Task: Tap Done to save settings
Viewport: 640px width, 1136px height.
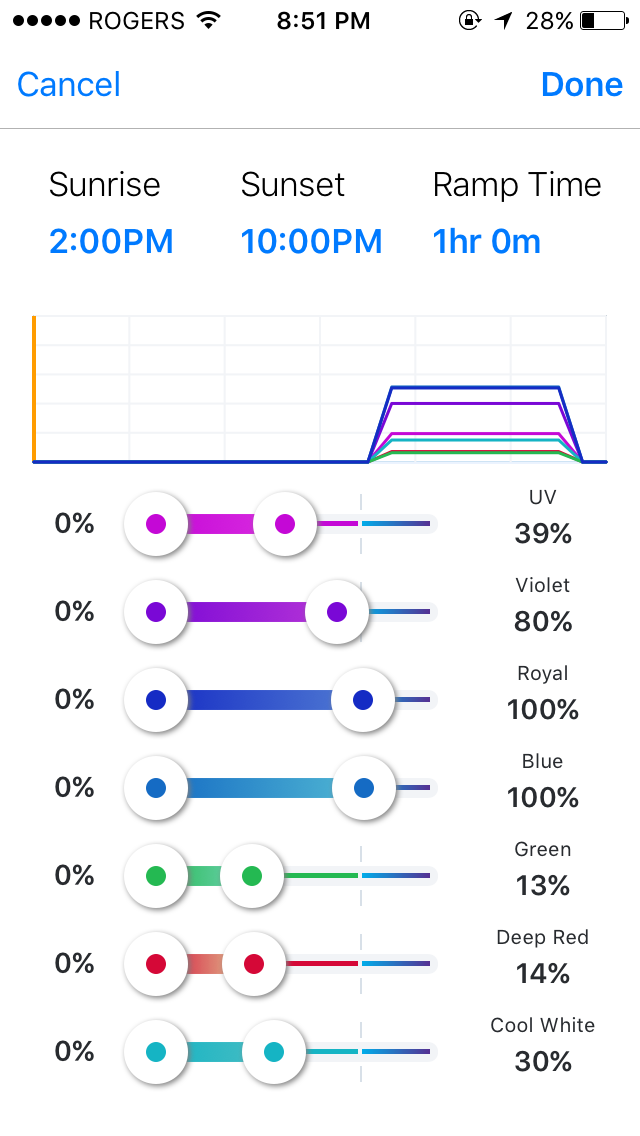Action: click(582, 84)
